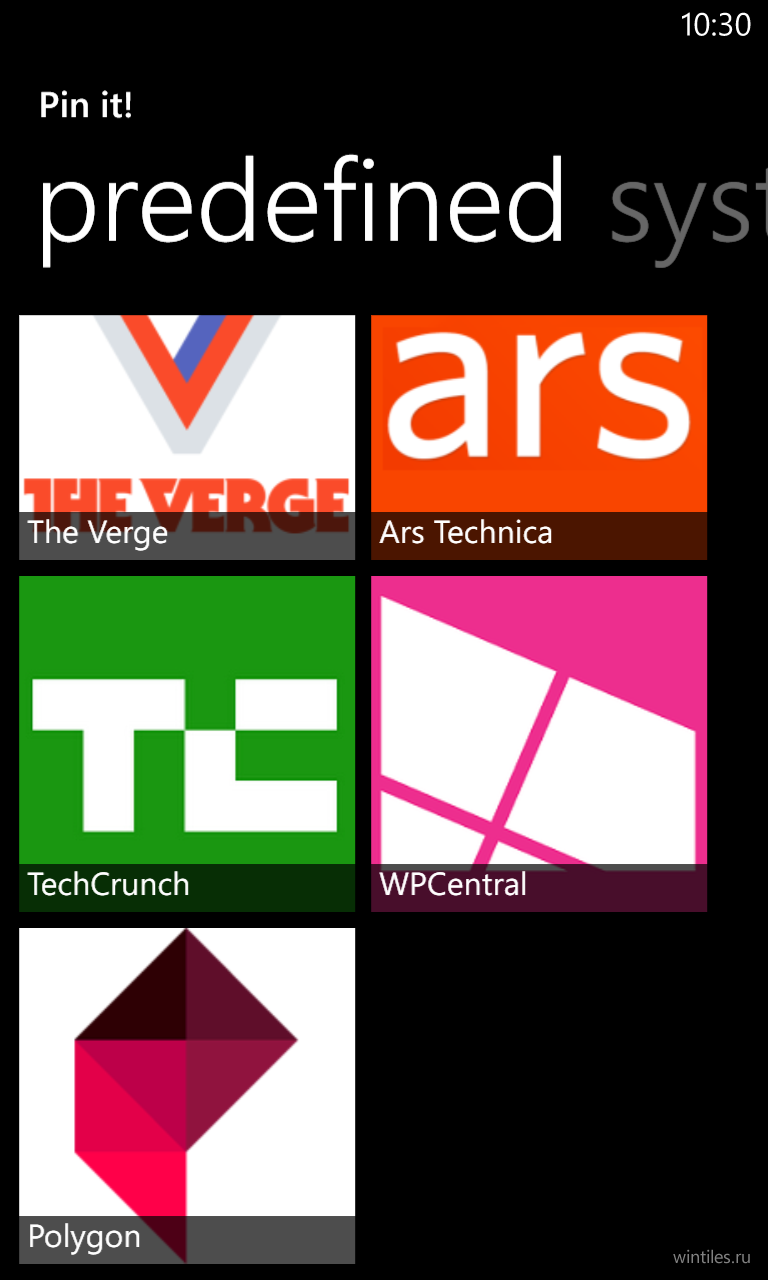Choose the TechCrunch tile

[x=187, y=744]
